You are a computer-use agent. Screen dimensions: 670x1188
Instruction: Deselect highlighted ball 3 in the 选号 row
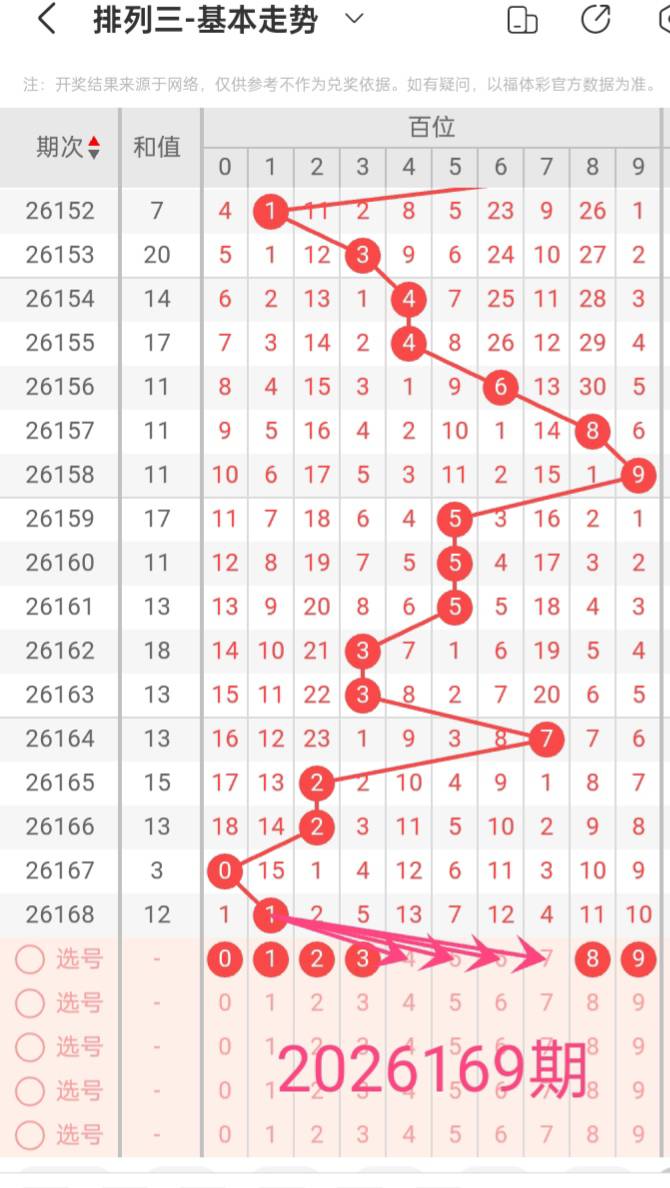coord(362,959)
